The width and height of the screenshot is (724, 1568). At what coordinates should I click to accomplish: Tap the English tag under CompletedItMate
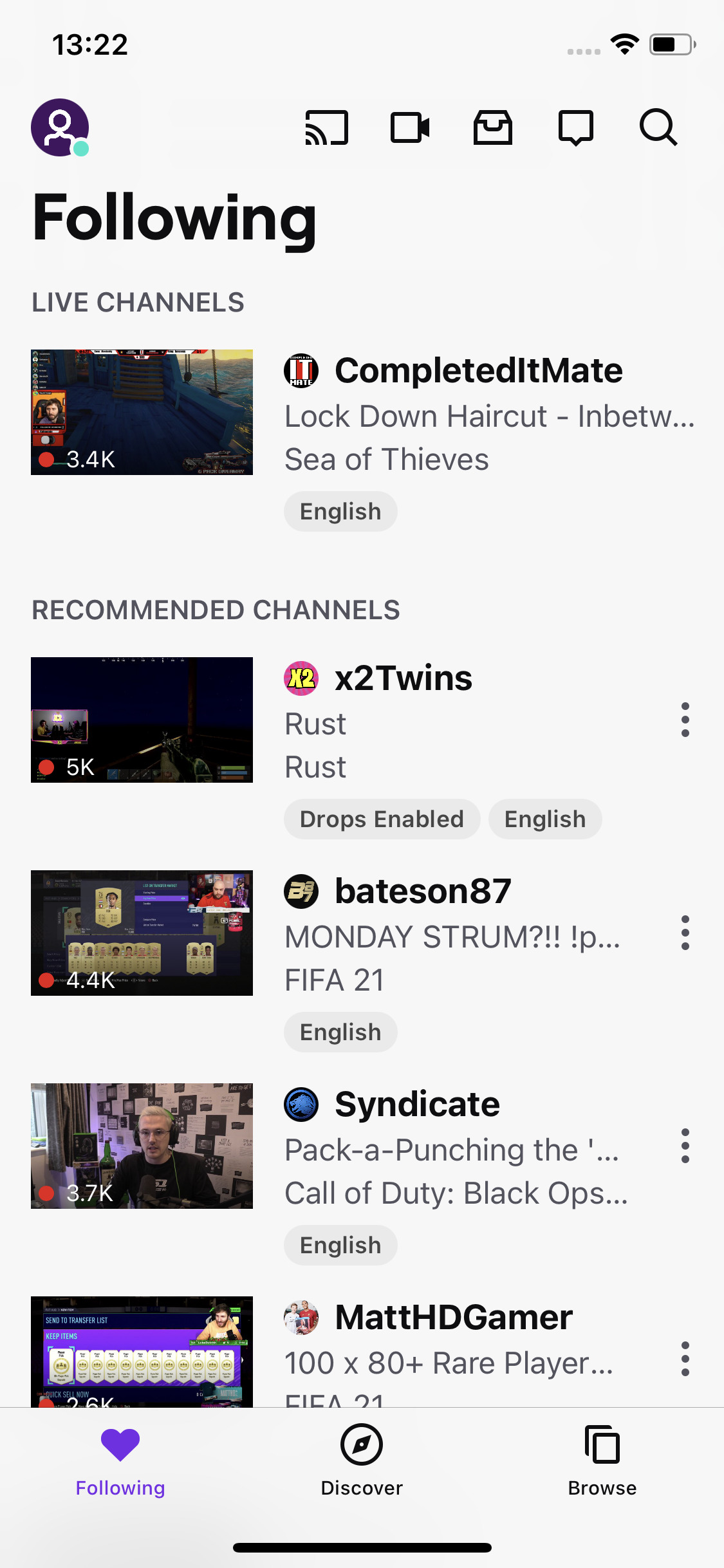click(x=340, y=512)
